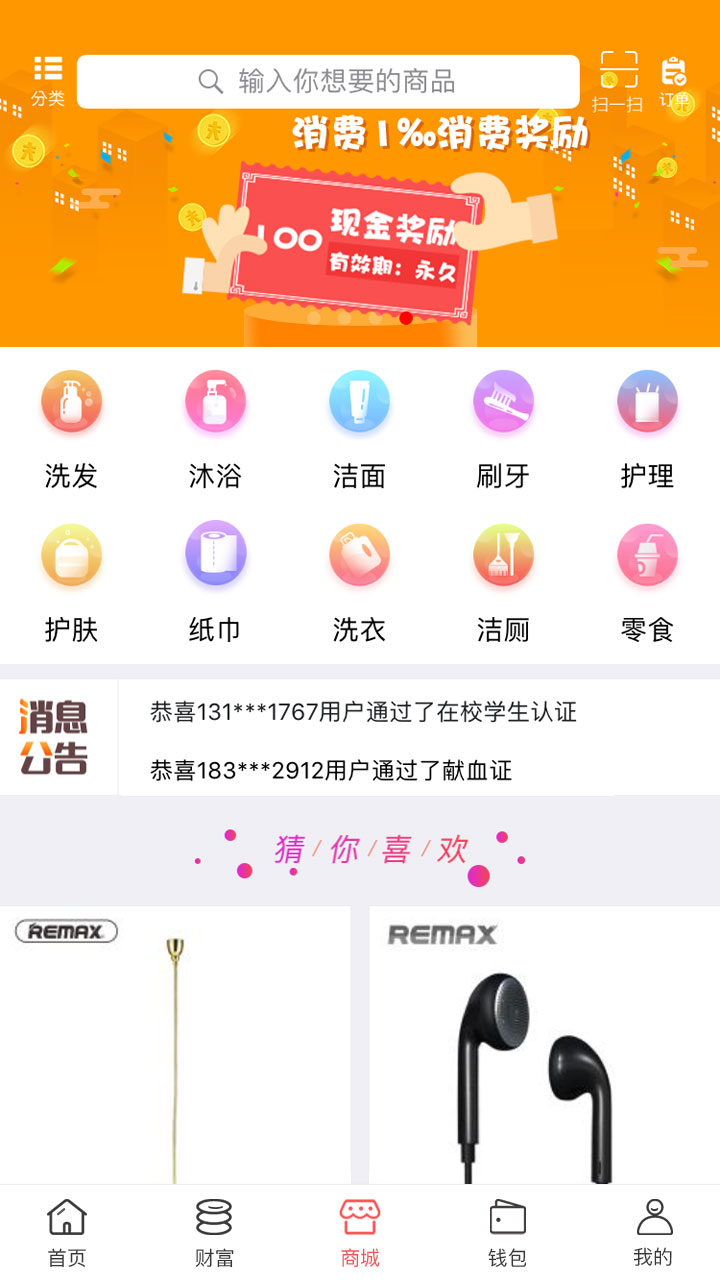The image size is (720, 1280).
Task: Tap the 输入你想要的商品 search box
Action: (328, 81)
